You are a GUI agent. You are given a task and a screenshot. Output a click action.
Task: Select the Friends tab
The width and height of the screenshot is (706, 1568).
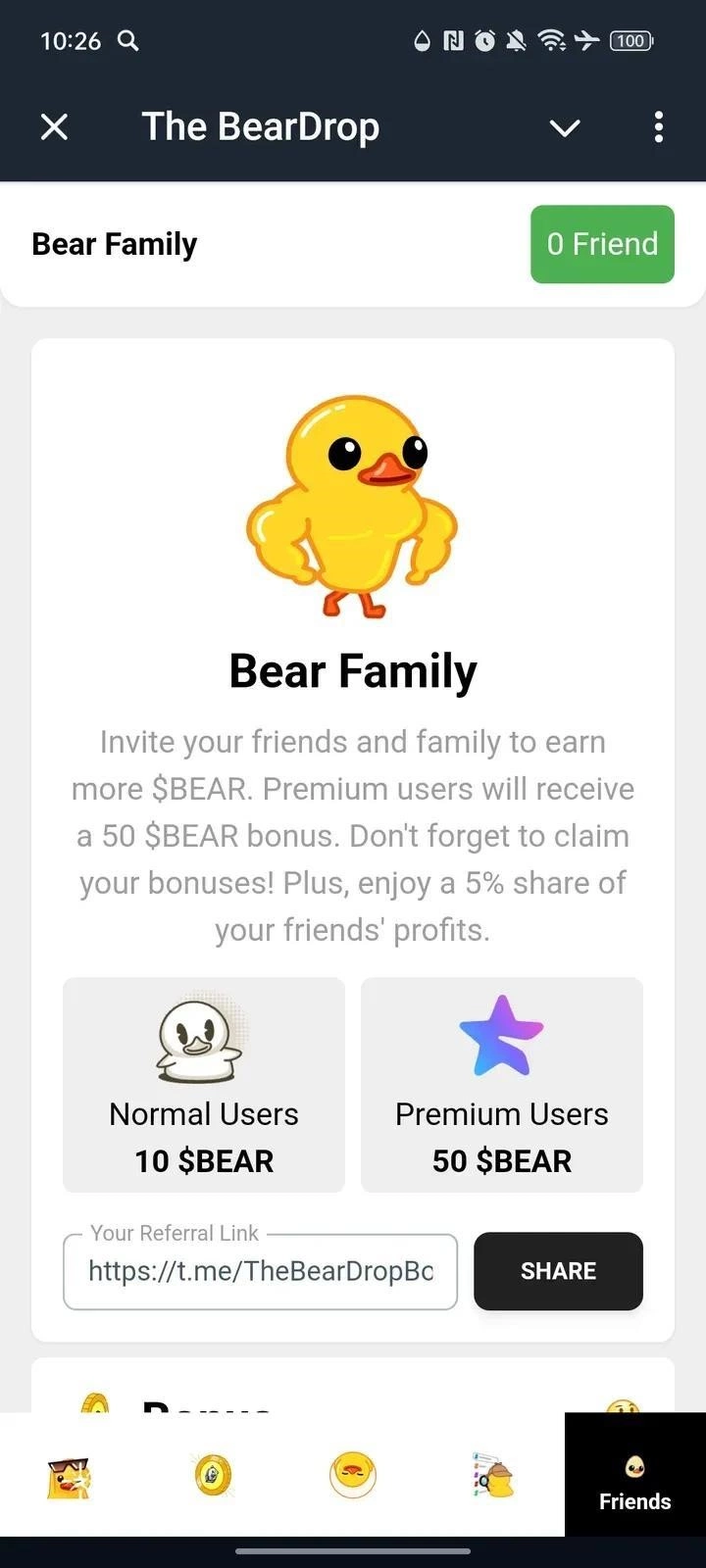pyautogui.click(x=634, y=1482)
